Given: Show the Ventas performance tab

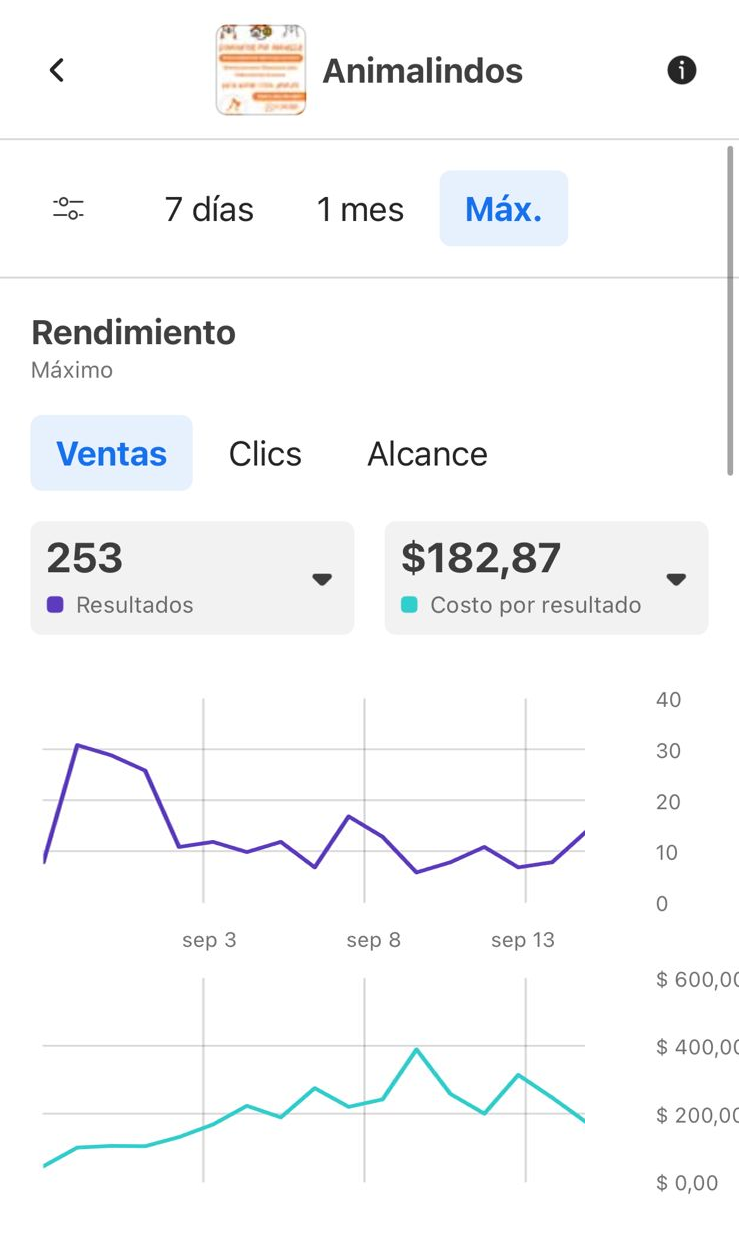Looking at the screenshot, I should pyautogui.click(x=111, y=454).
